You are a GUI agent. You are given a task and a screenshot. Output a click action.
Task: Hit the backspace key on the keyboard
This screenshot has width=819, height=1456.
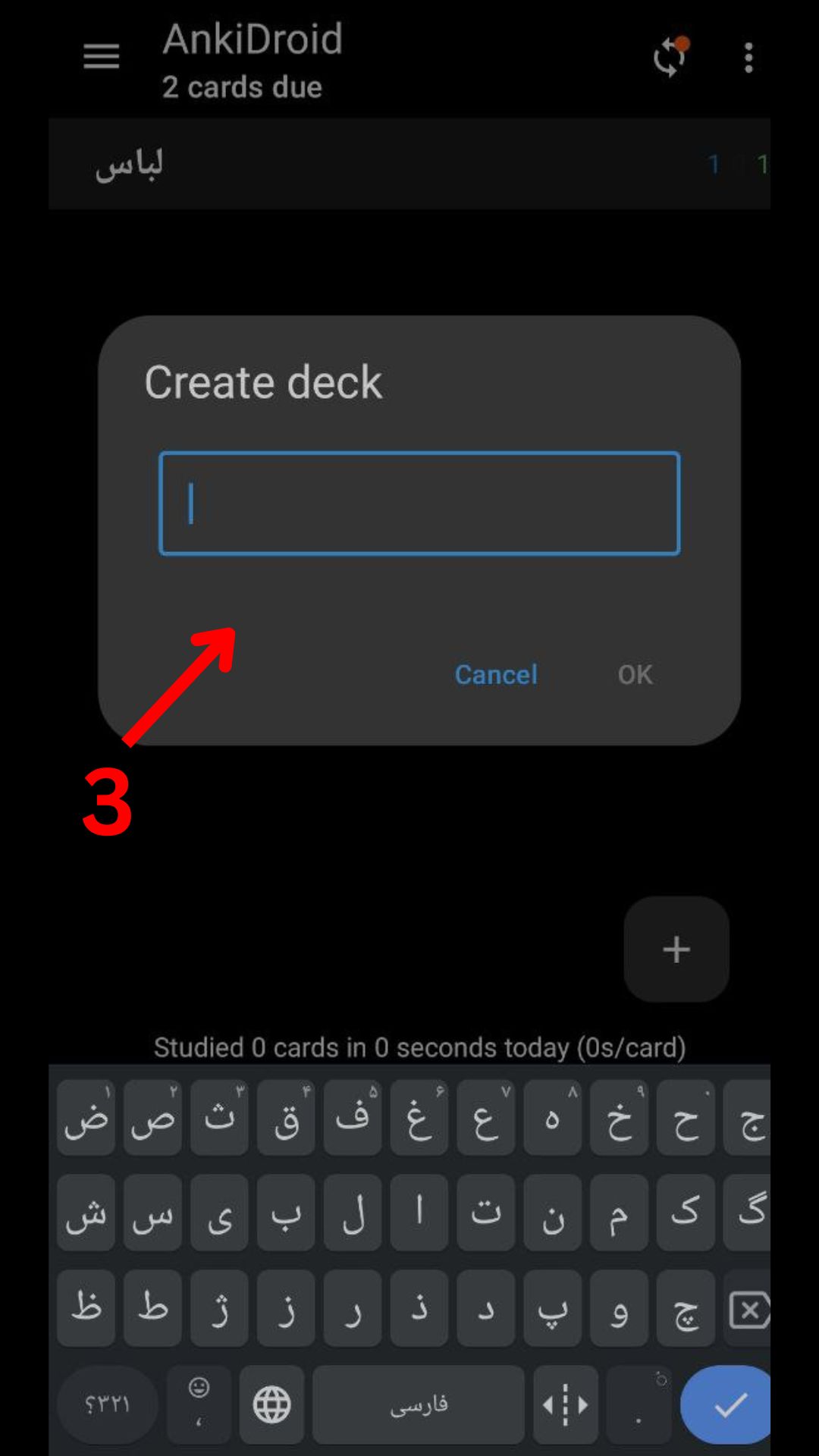pos(748,1310)
